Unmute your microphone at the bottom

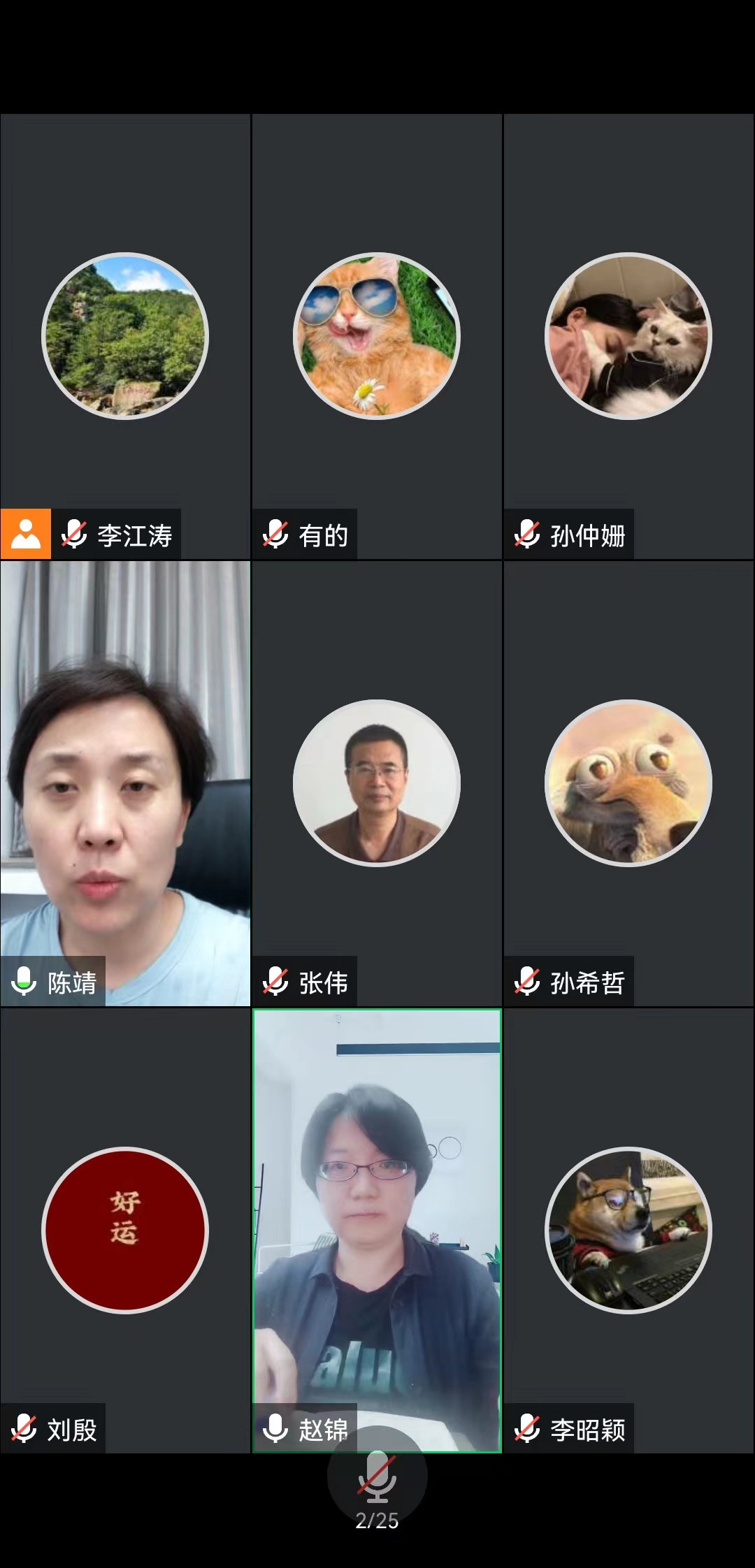(377, 1476)
